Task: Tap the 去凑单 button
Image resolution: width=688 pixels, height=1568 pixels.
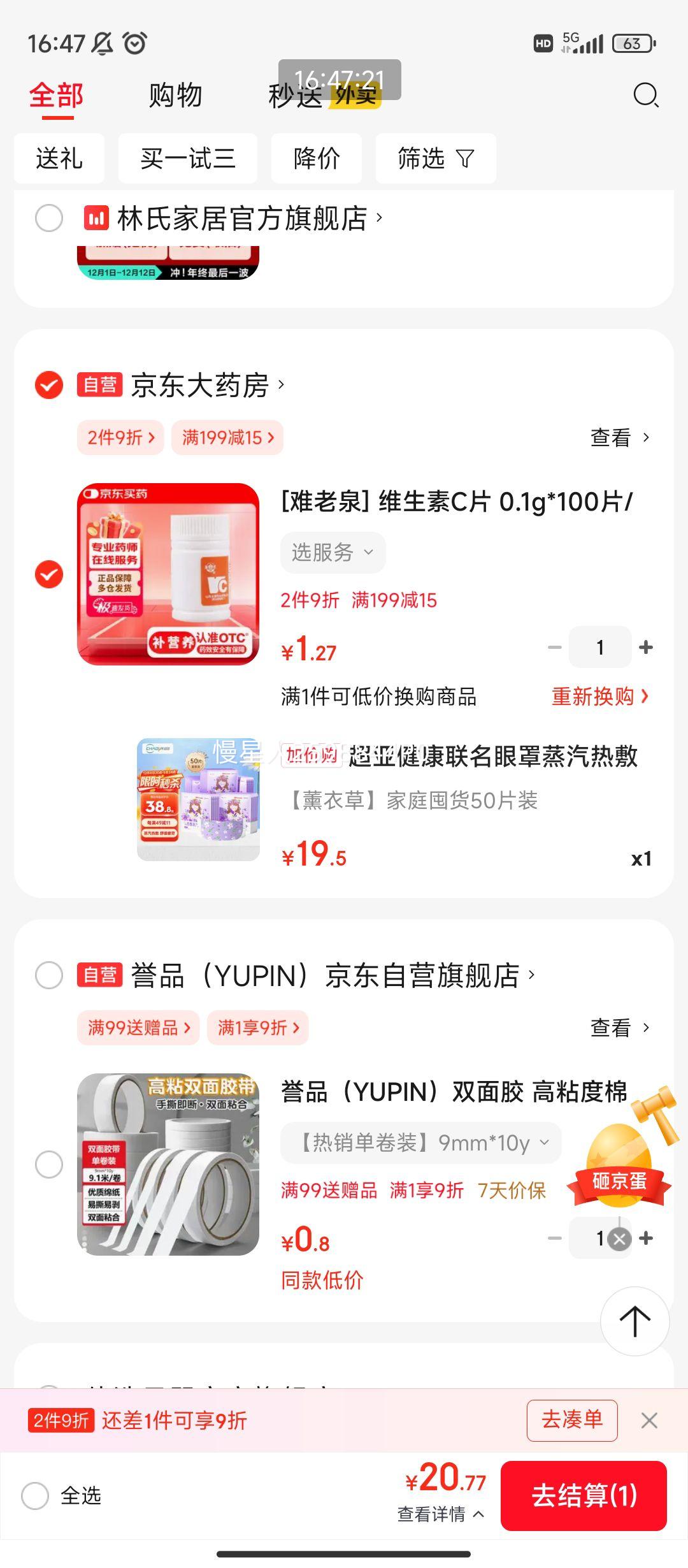Action: [x=571, y=1421]
